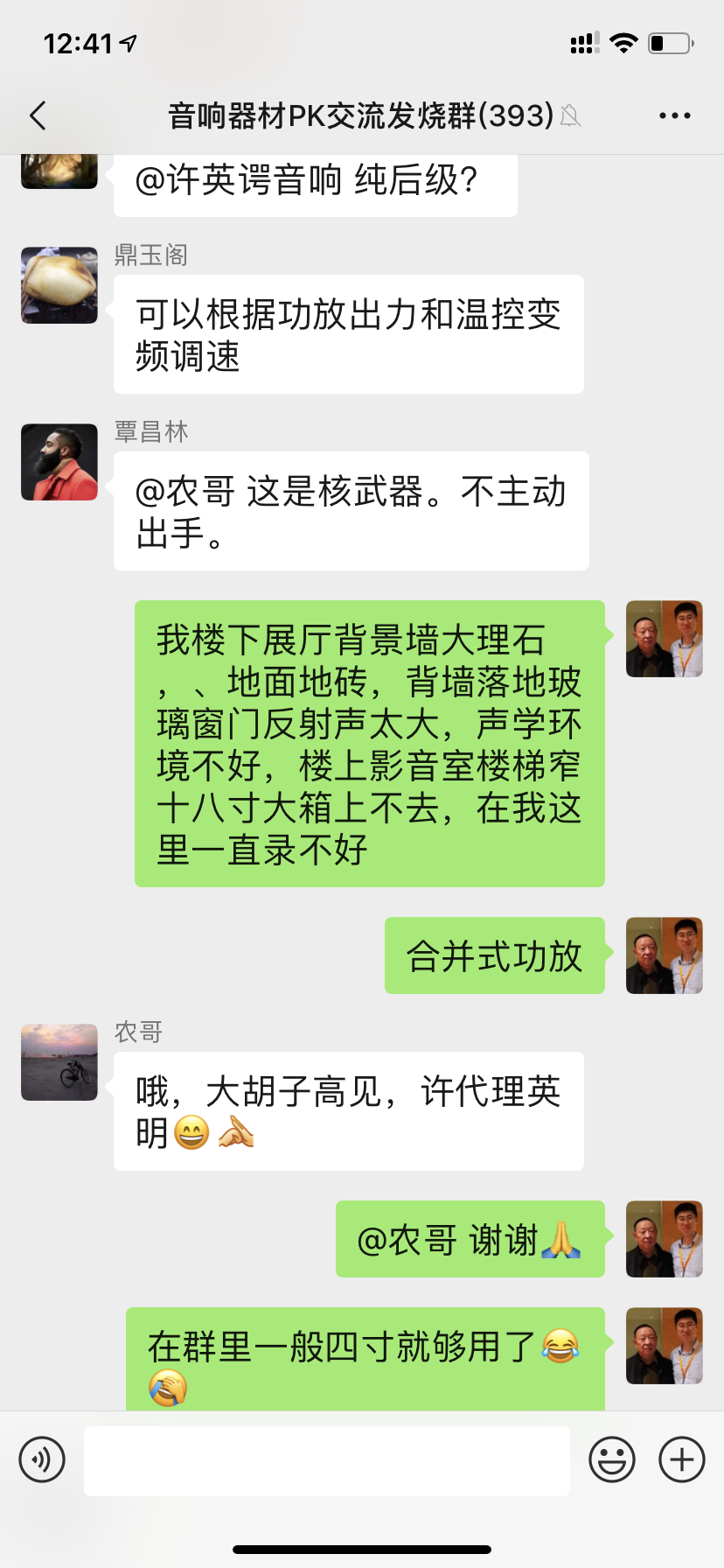Tap the message text field
This screenshot has width=724, height=1568.
pyautogui.click(x=326, y=1460)
